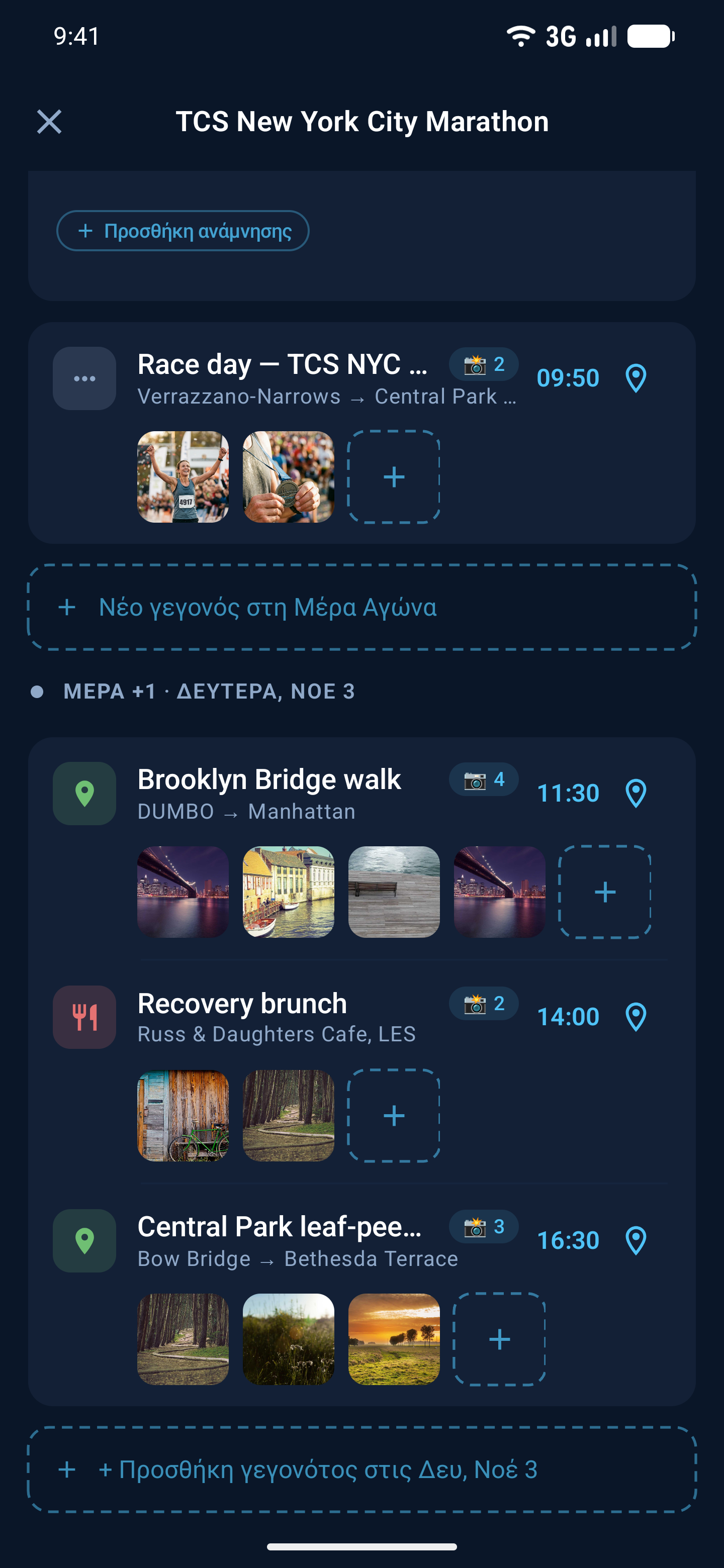Add a photo to Recovery brunch
This screenshot has width=724, height=1568.
pyautogui.click(x=394, y=1116)
